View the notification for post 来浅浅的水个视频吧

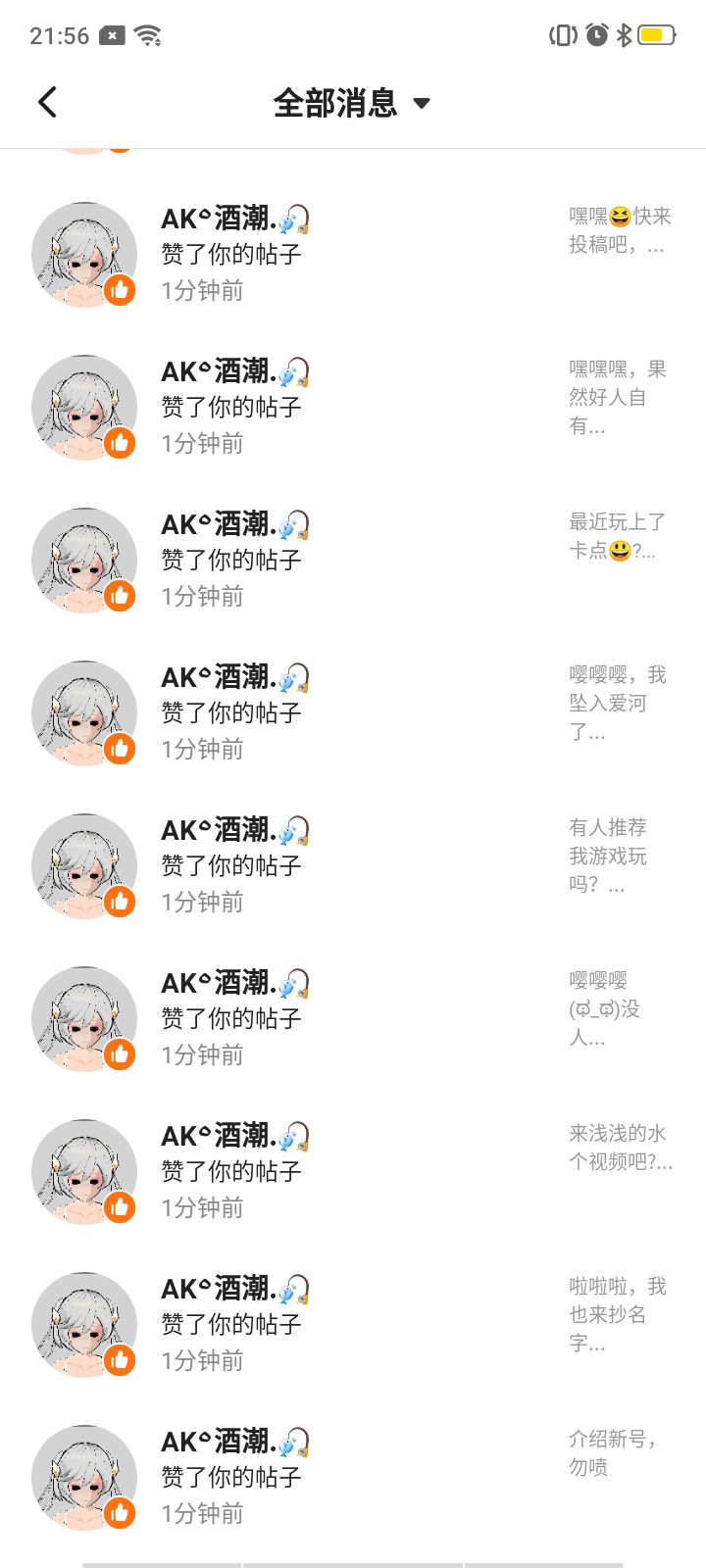[x=353, y=1172]
